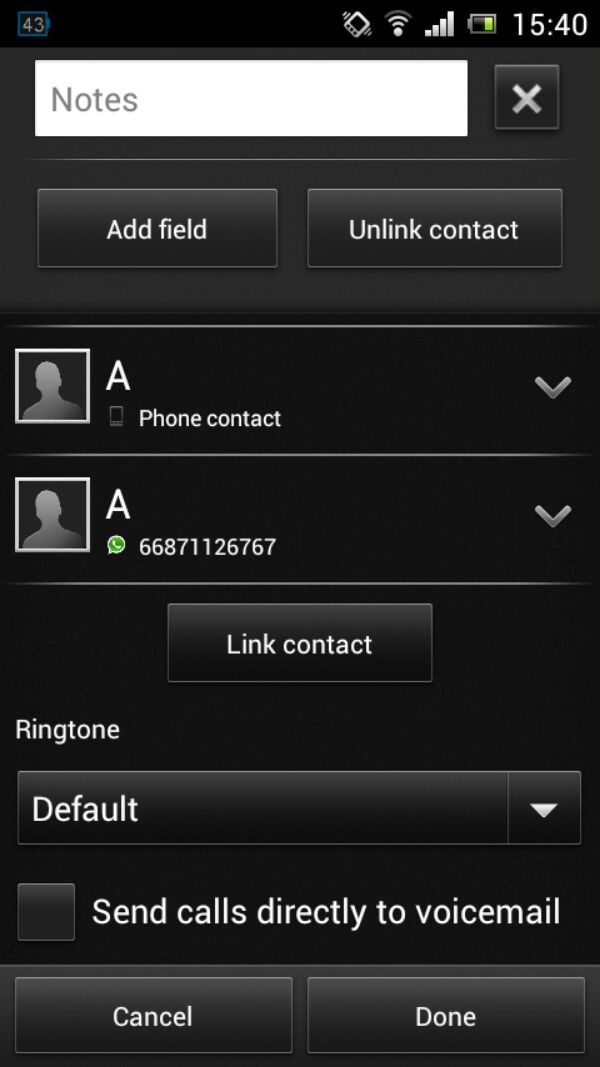Expand the Phone contact entry chevron
Viewport: 600px width, 1067px height.
pos(552,387)
